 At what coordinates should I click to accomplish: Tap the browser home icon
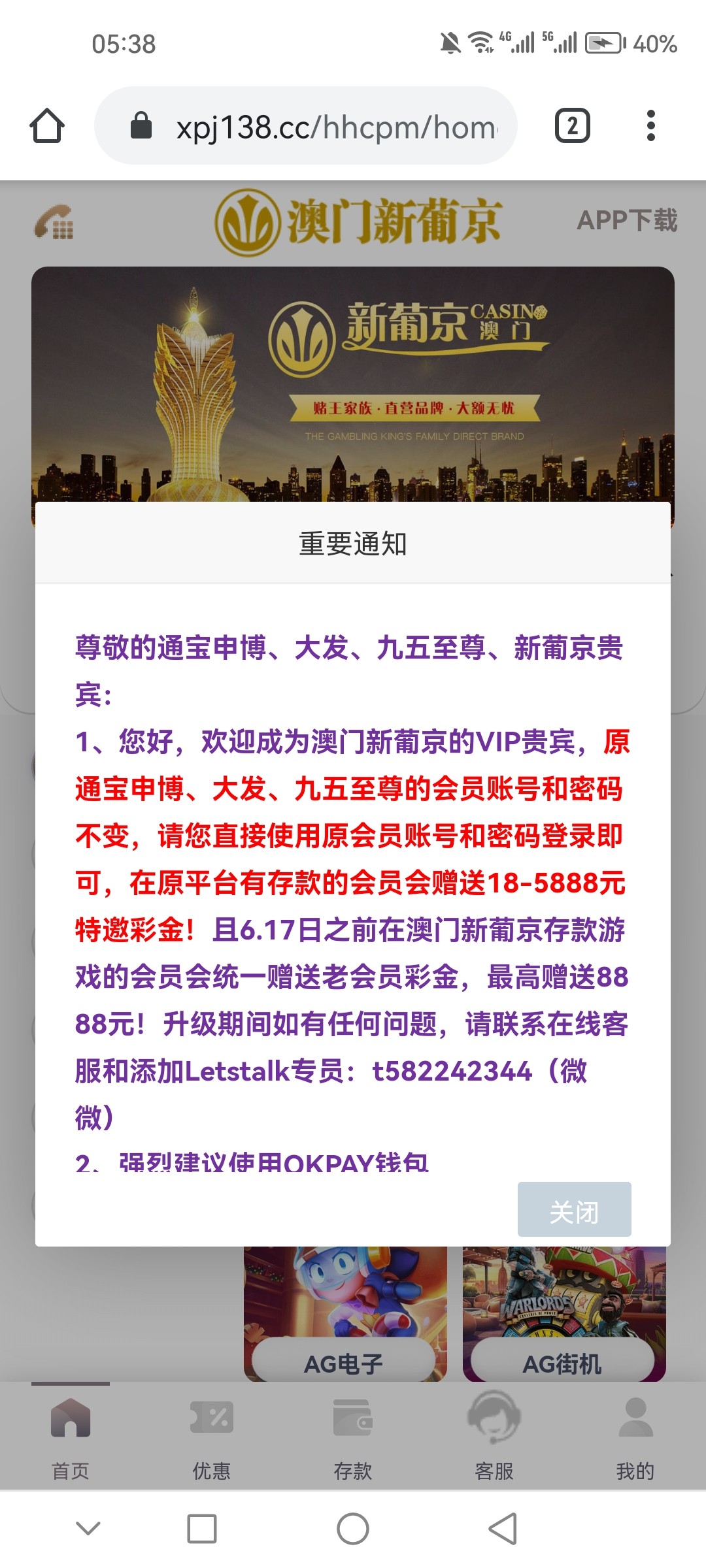tap(47, 125)
